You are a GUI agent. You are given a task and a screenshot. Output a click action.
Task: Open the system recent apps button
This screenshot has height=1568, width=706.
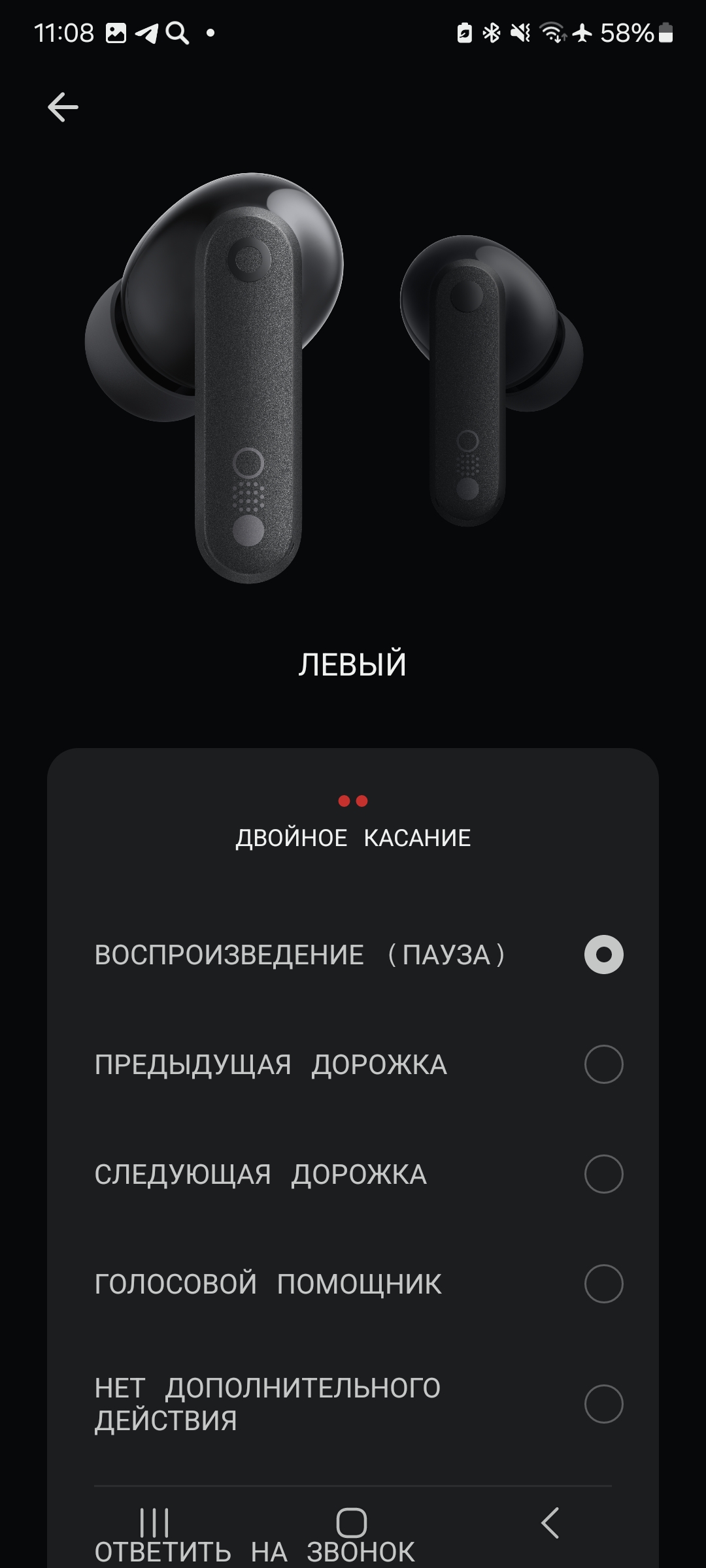pyautogui.click(x=154, y=1523)
